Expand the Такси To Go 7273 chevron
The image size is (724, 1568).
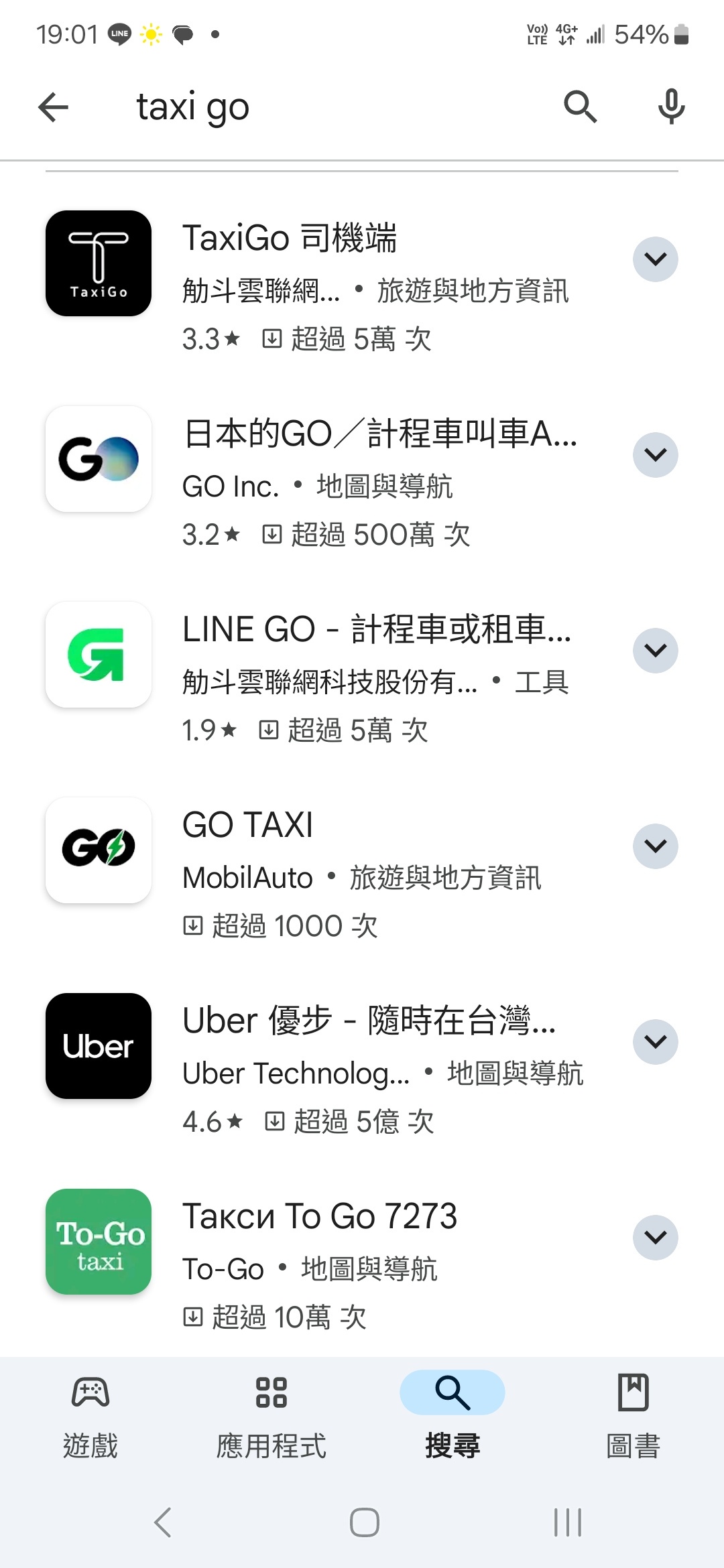click(x=656, y=1238)
